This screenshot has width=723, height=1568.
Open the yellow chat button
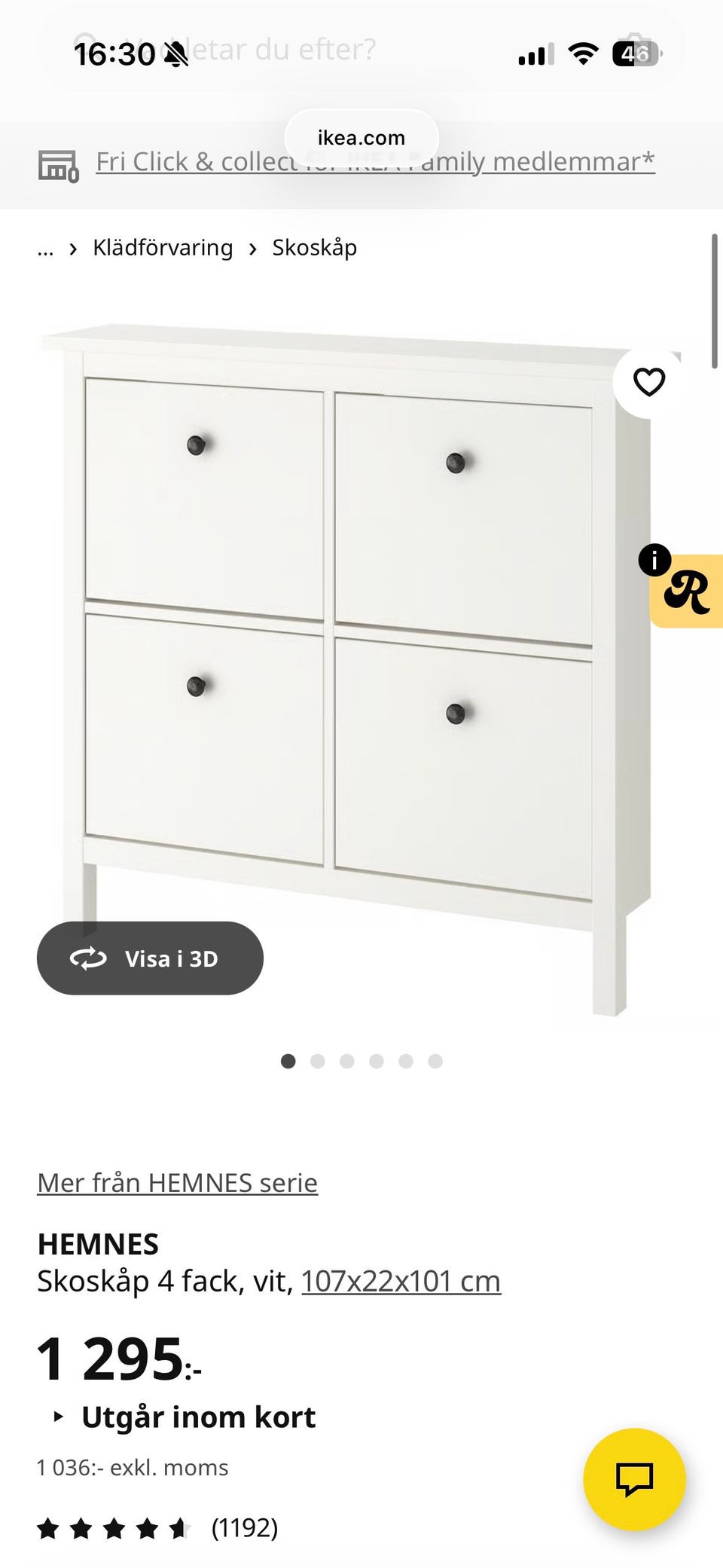pos(634,1479)
